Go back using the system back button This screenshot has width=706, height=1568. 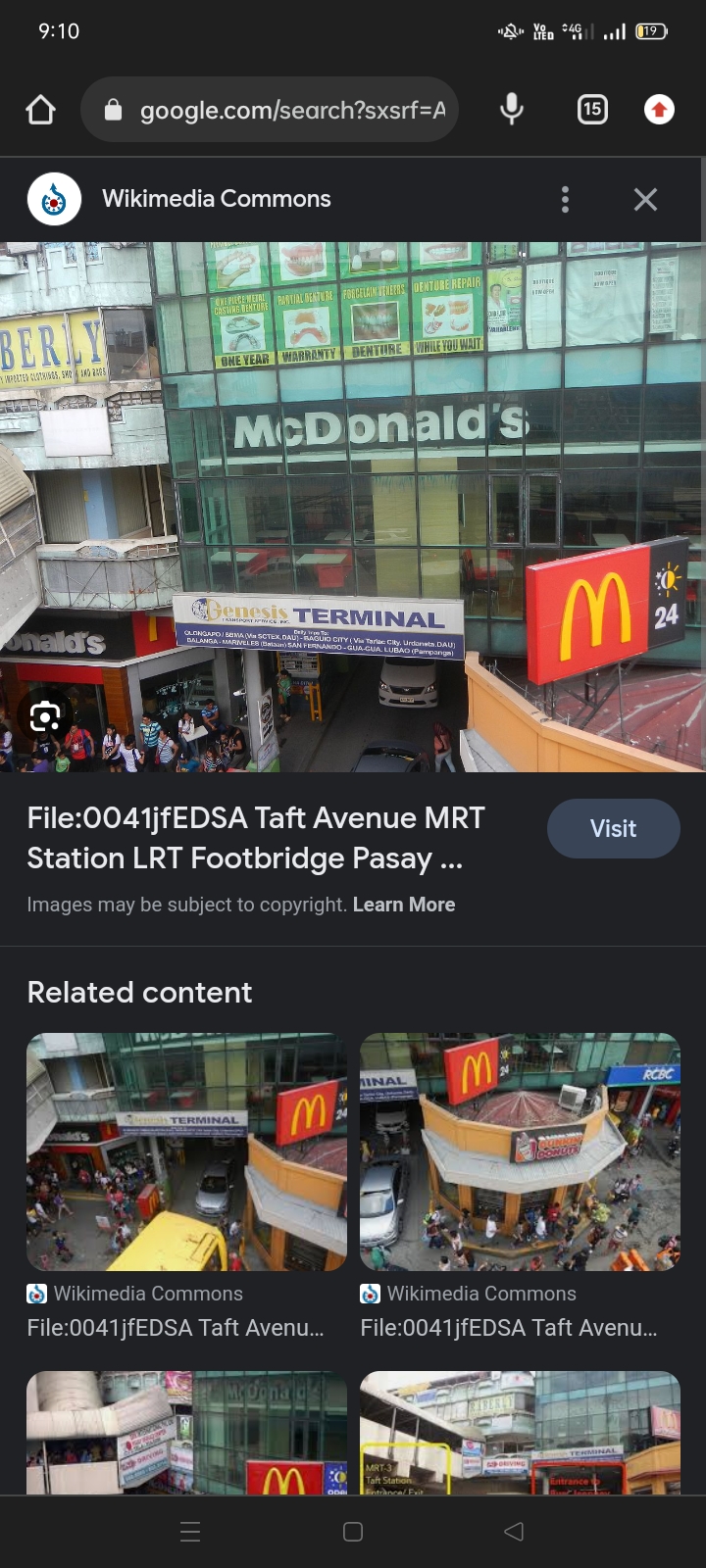click(x=514, y=1532)
